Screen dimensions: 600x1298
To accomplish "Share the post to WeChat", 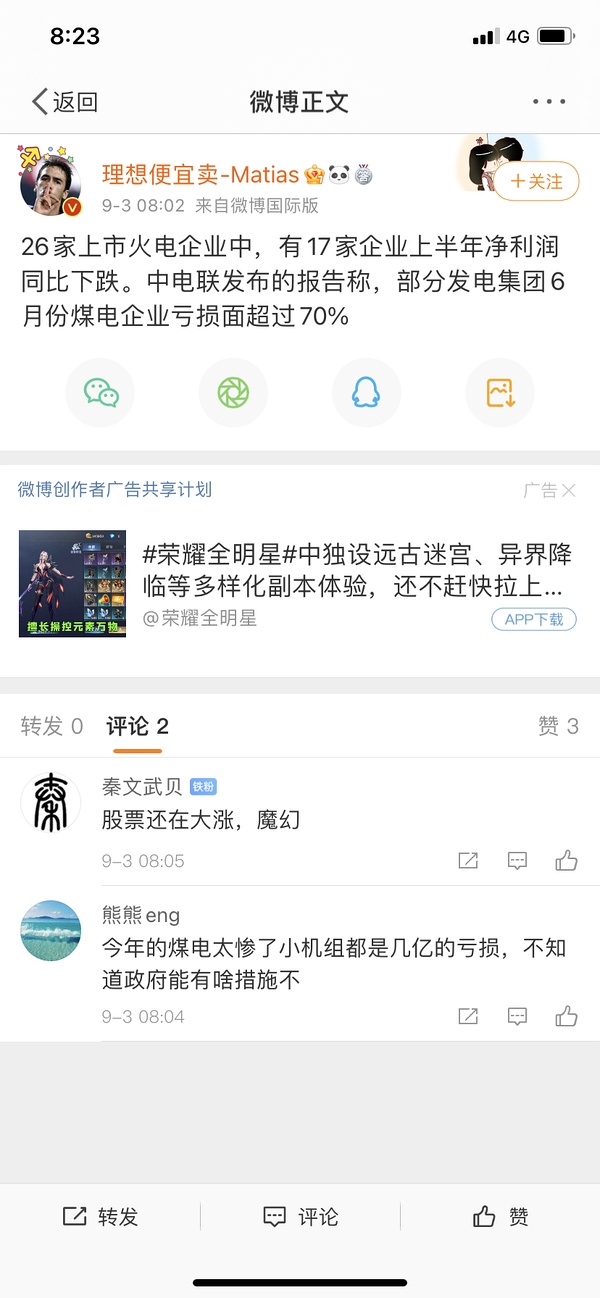I will coord(100,393).
